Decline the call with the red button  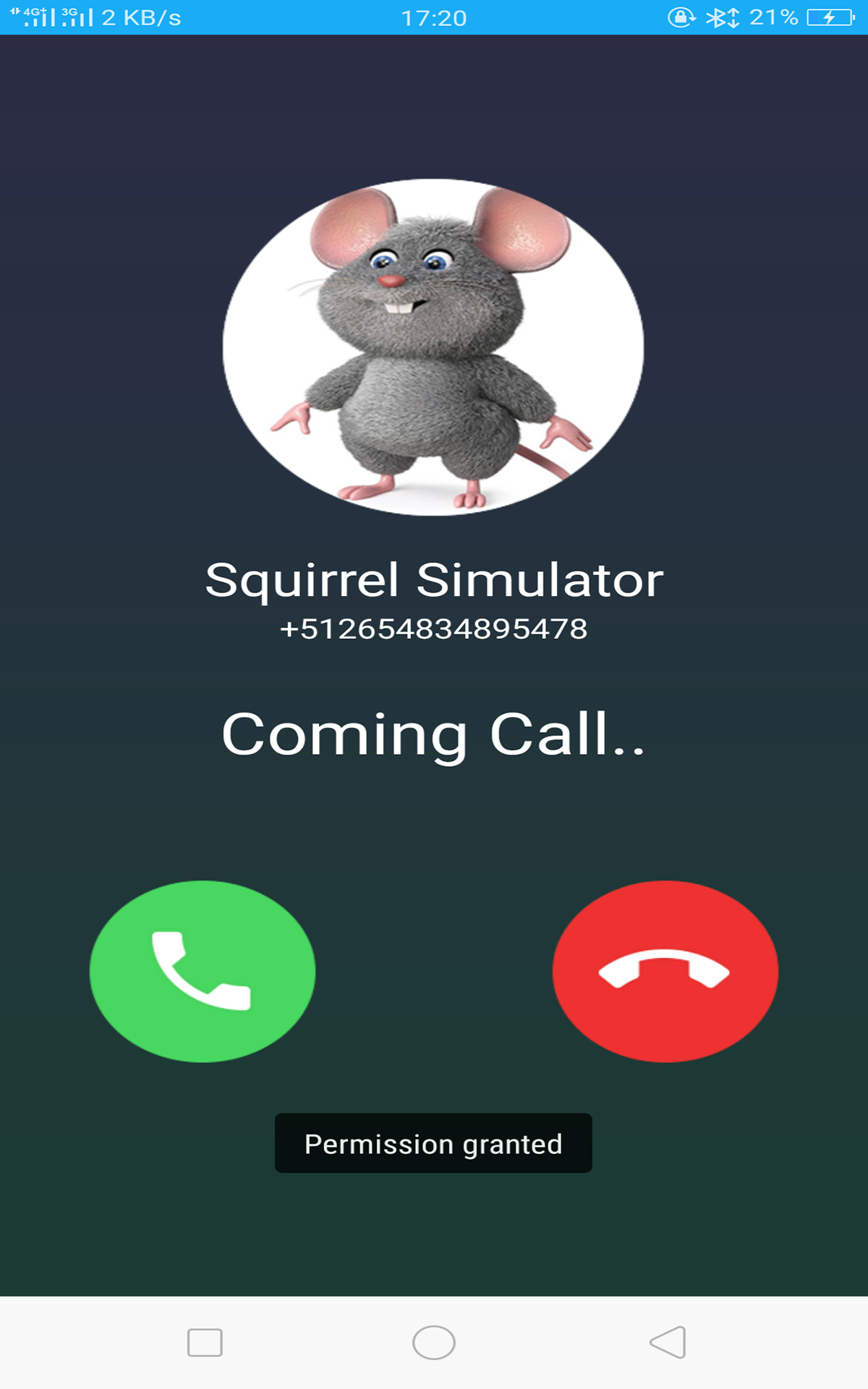[x=665, y=971]
